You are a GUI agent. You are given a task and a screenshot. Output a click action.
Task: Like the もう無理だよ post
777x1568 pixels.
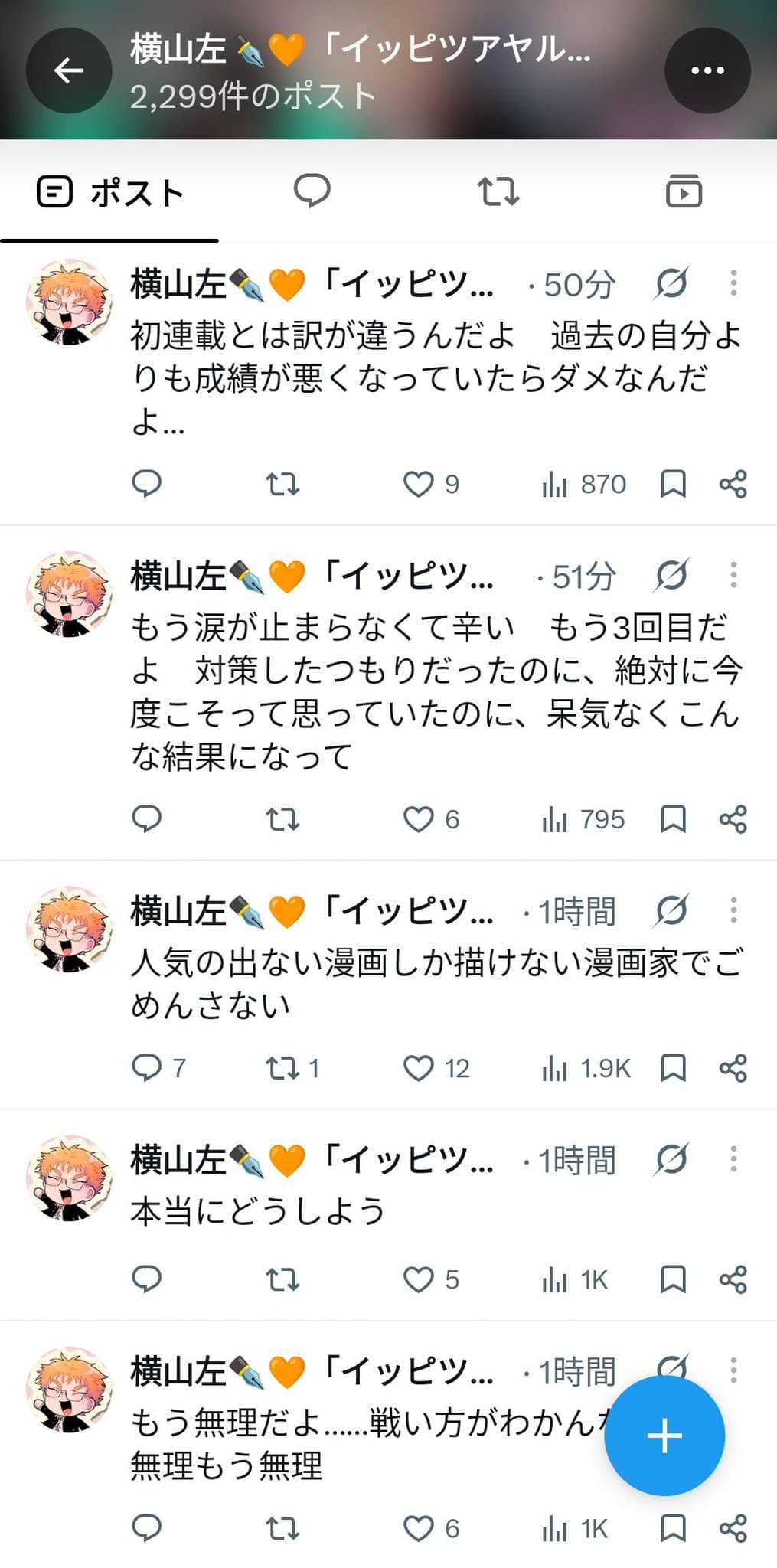431,1528
